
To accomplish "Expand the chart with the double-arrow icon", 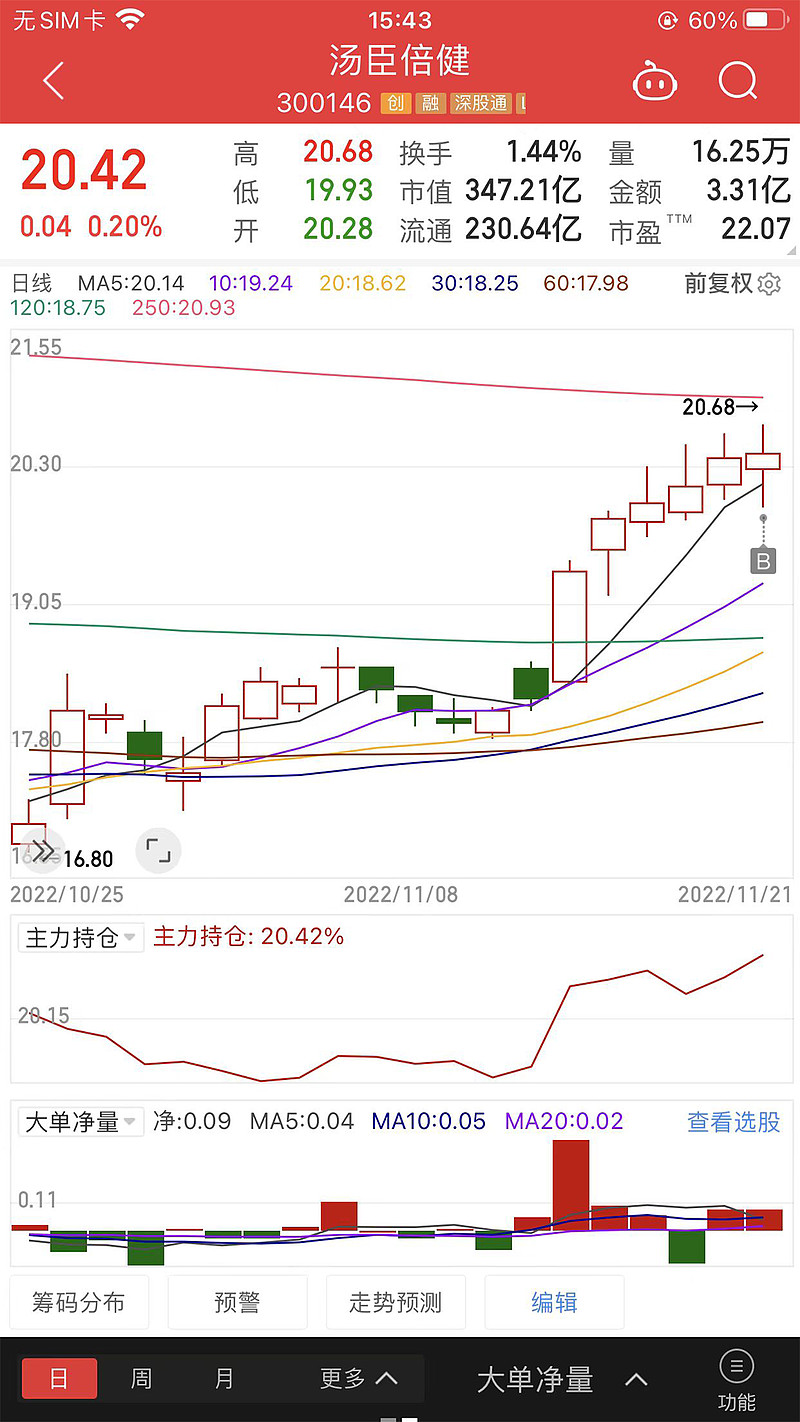I will click(43, 851).
